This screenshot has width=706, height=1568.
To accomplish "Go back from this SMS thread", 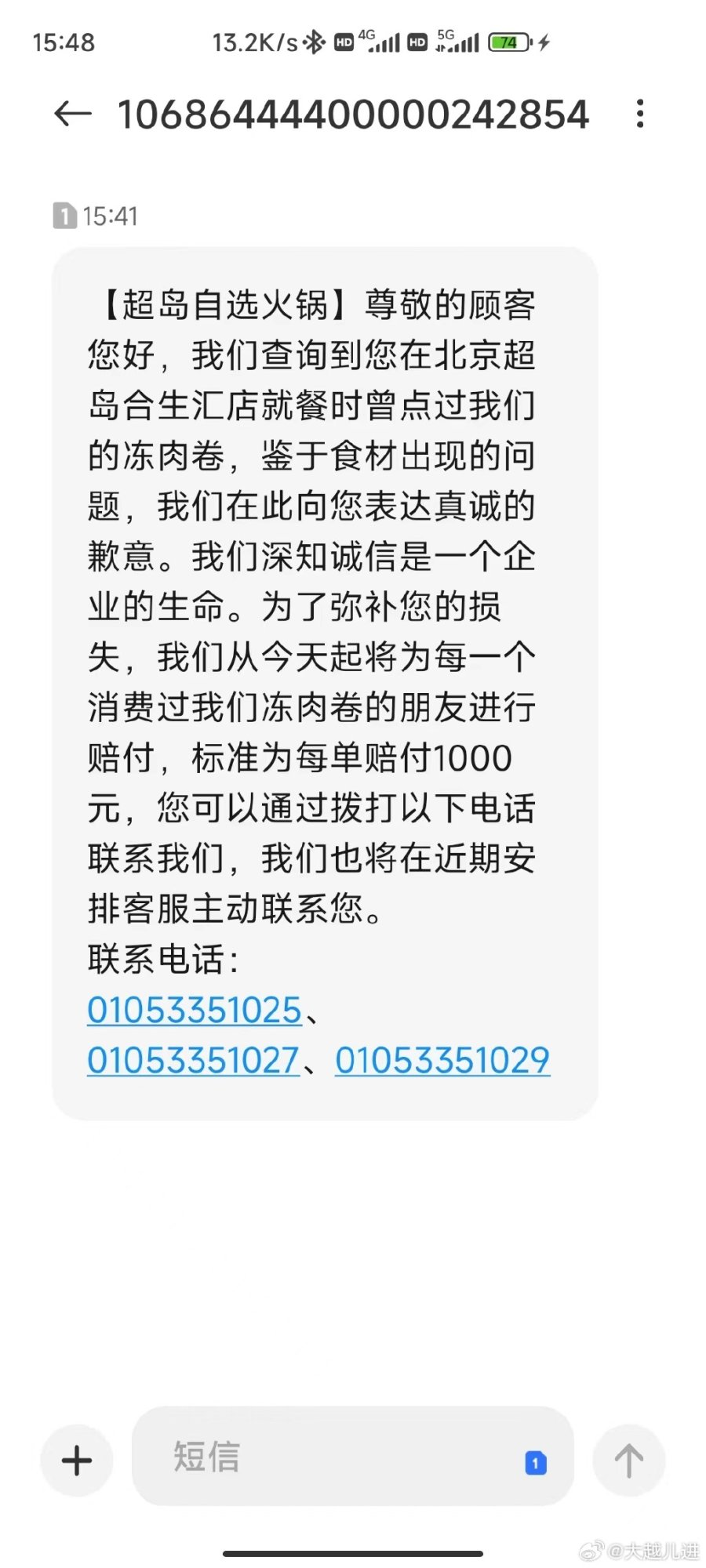I will point(73,114).
